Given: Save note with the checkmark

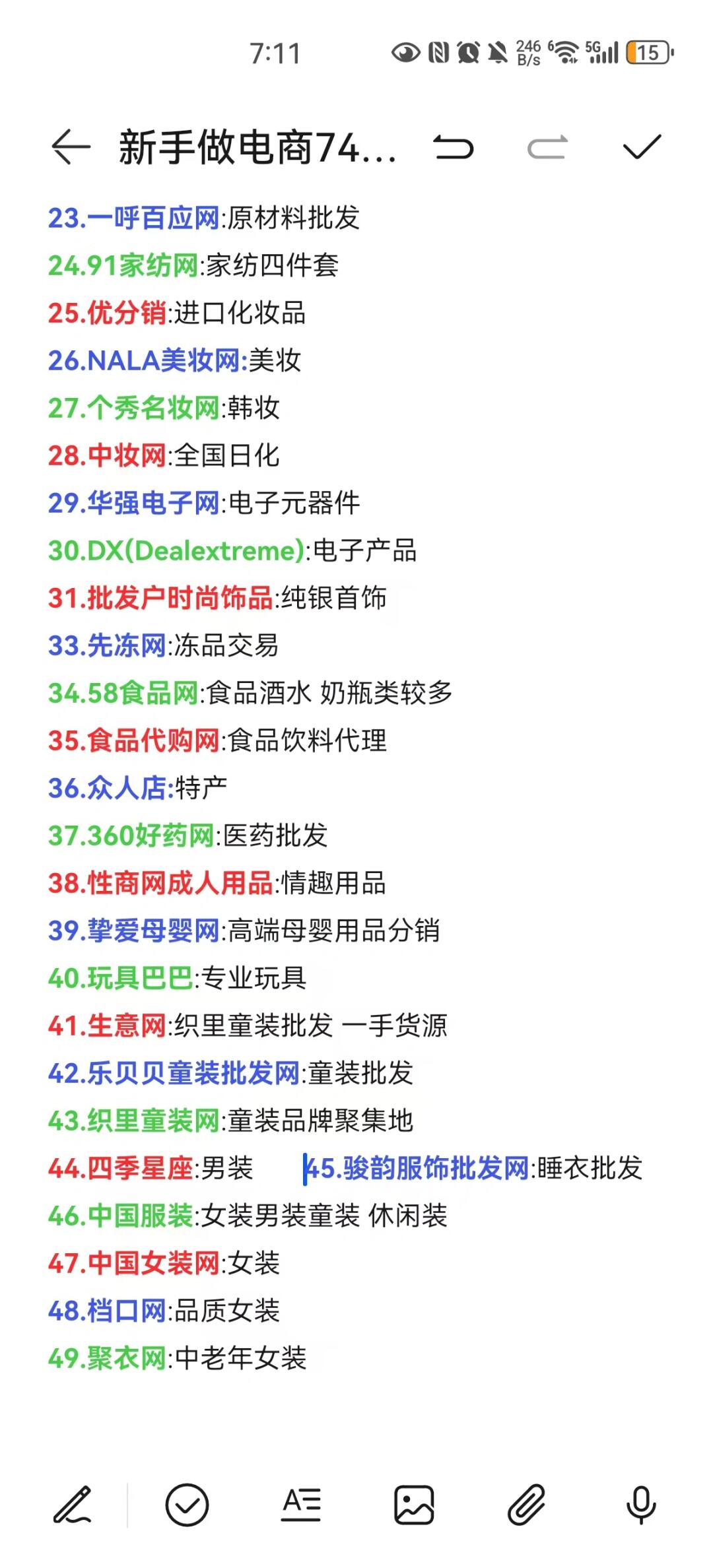Looking at the screenshot, I should (642, 147).
